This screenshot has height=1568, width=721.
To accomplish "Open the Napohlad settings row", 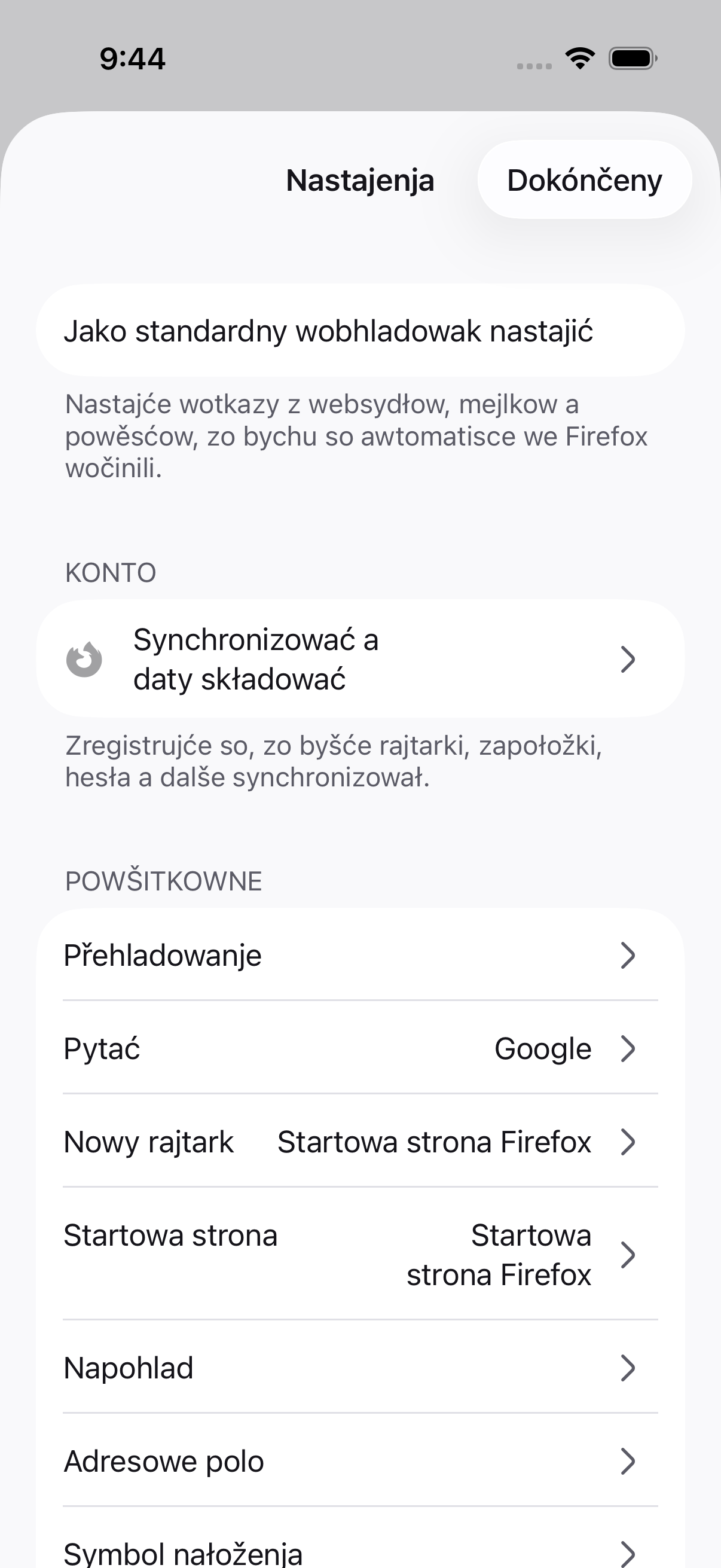I will pyautogui.click(x=360, y=1368).
